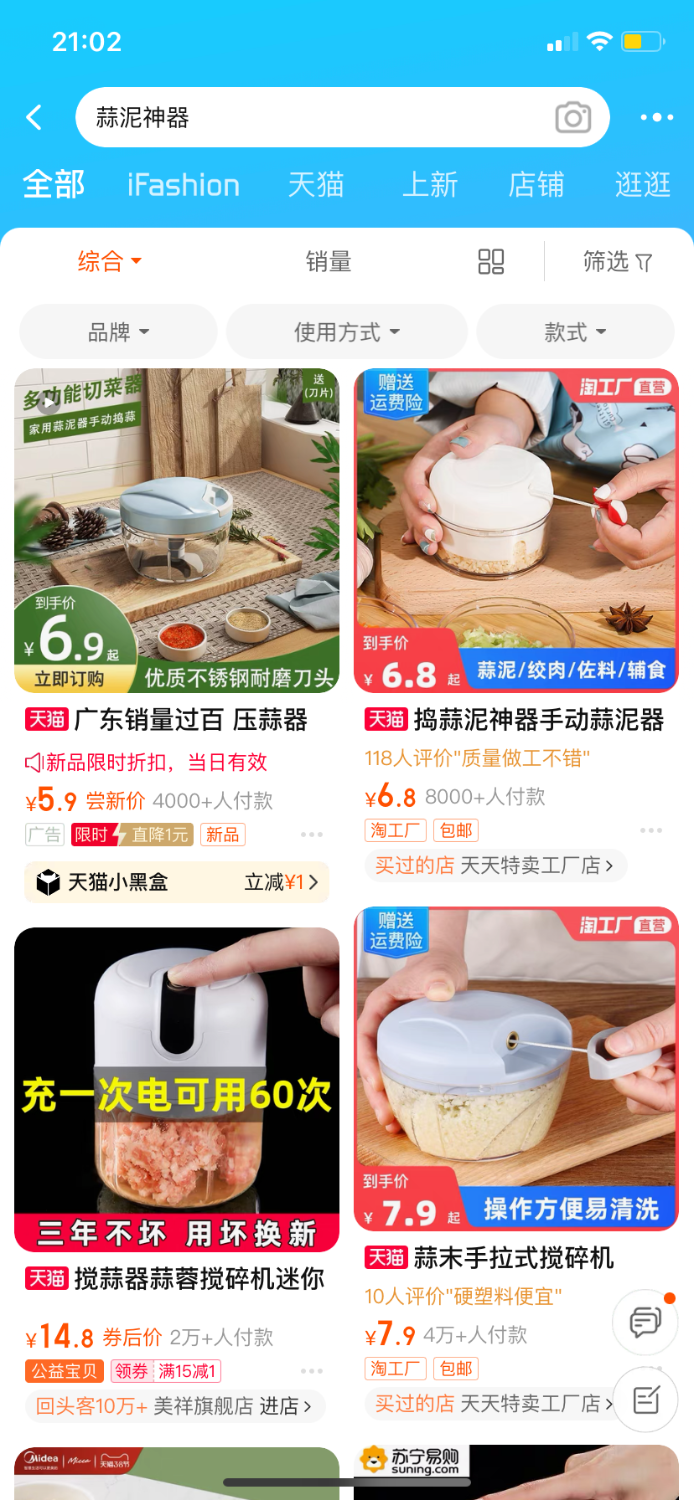The height and width of the screenshot is (1500, 694).
Task: Switch to the 天猫 tab
Action: coord(316,185)
